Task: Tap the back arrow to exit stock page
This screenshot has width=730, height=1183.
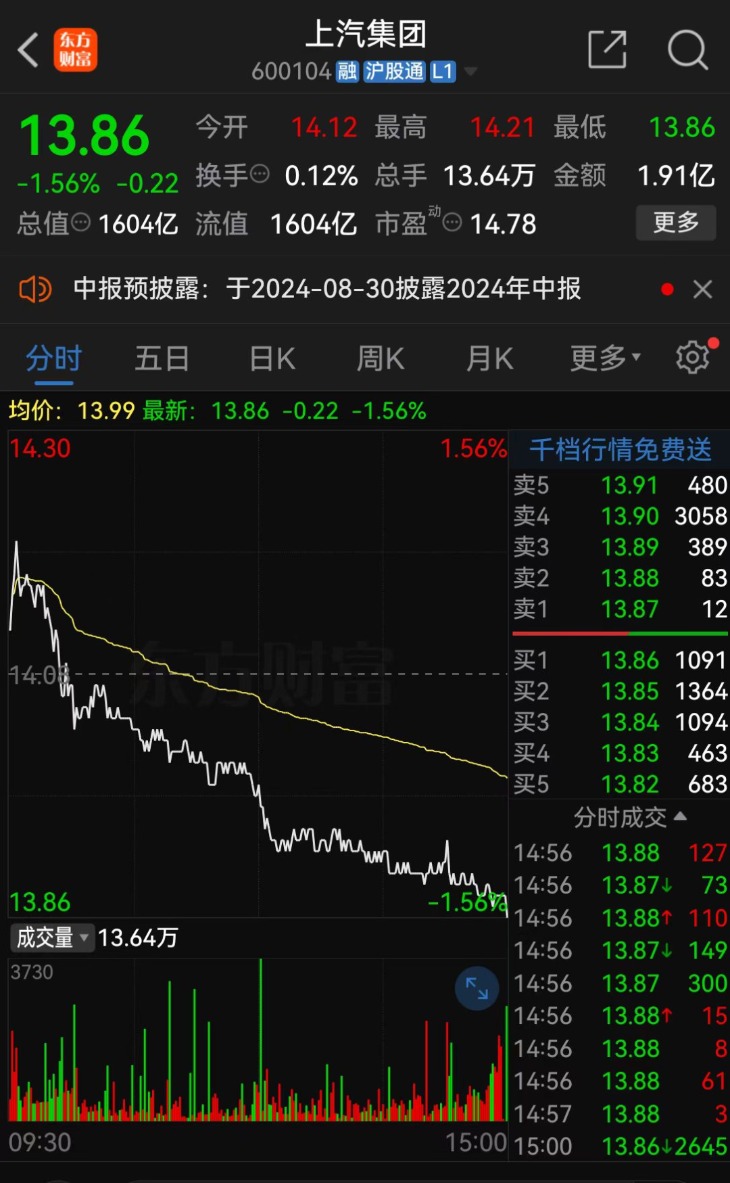Action: [26, 50]
